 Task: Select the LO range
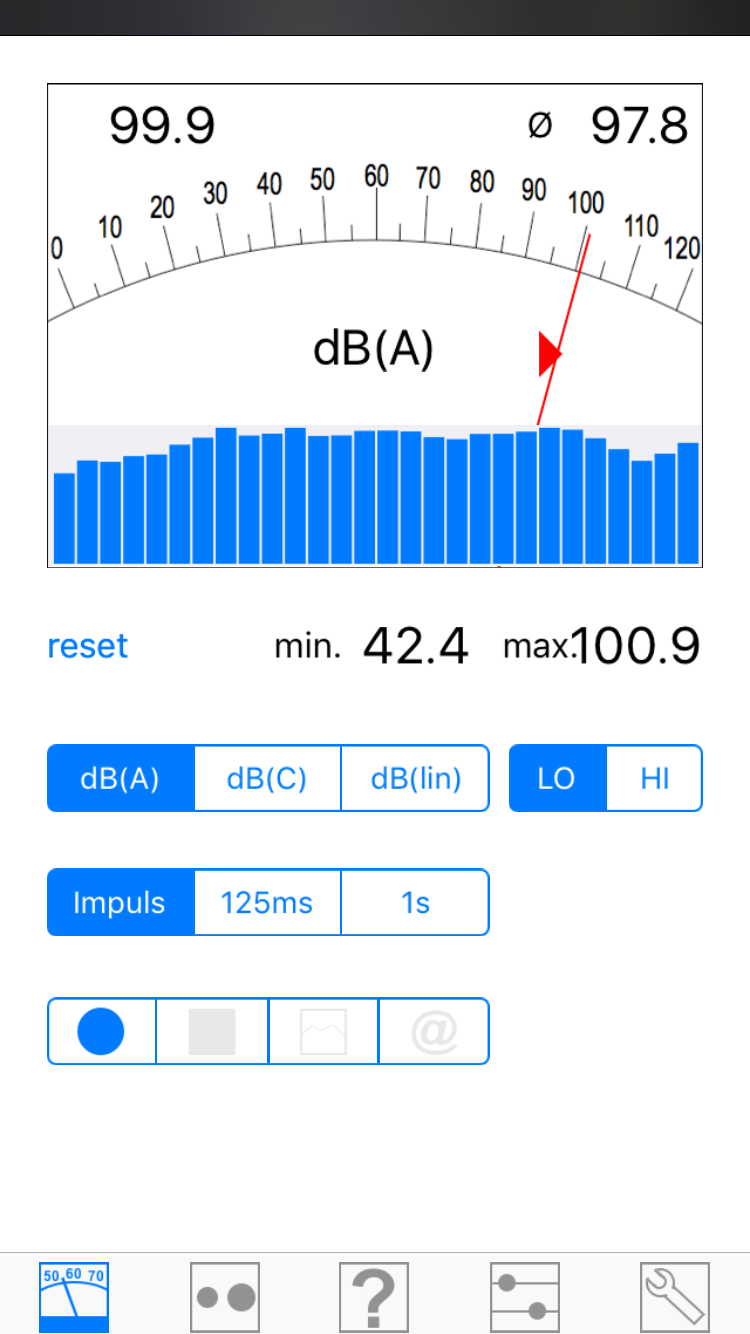557,778
